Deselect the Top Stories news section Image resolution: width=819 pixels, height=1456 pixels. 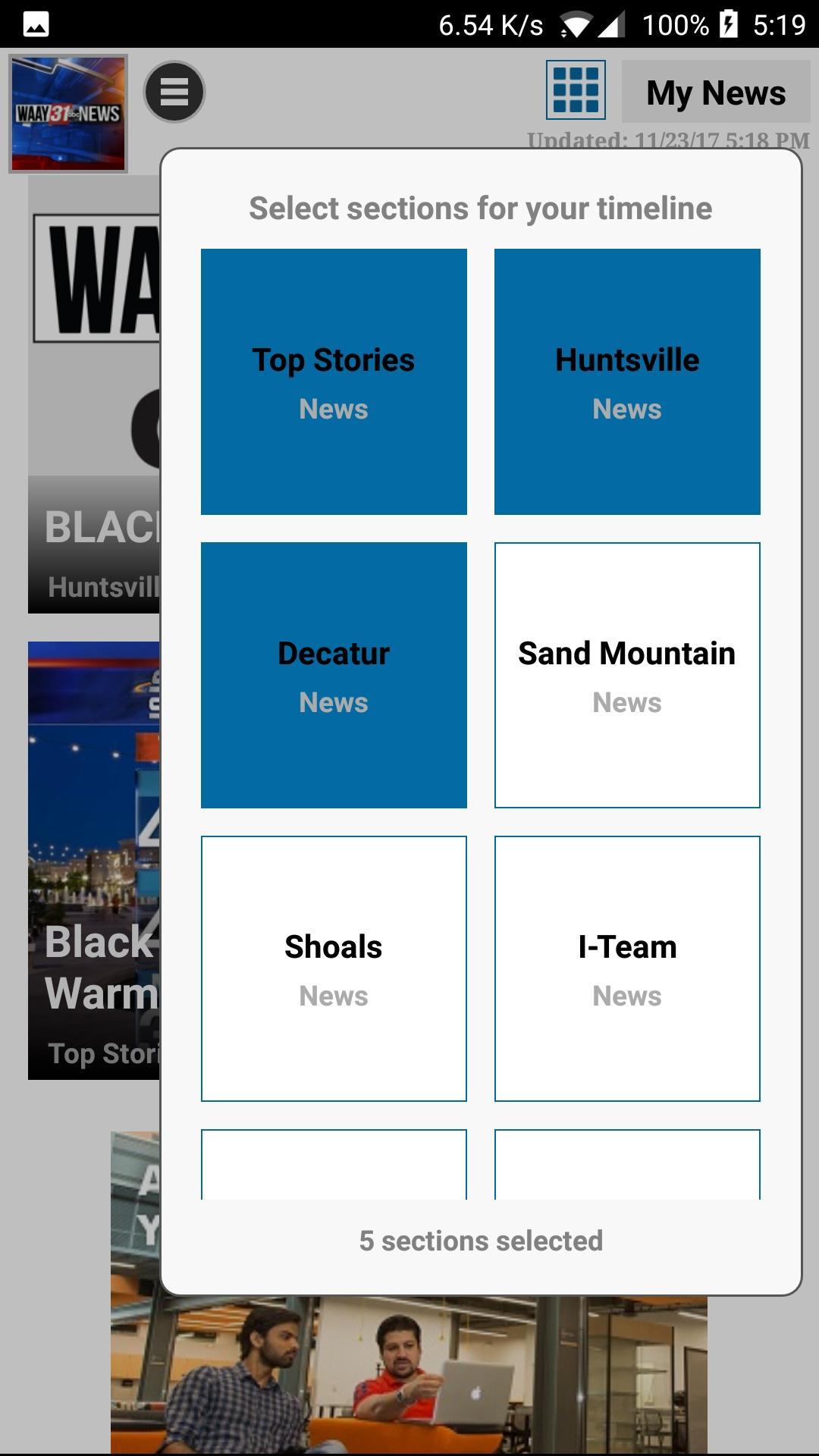coord(334,381)
